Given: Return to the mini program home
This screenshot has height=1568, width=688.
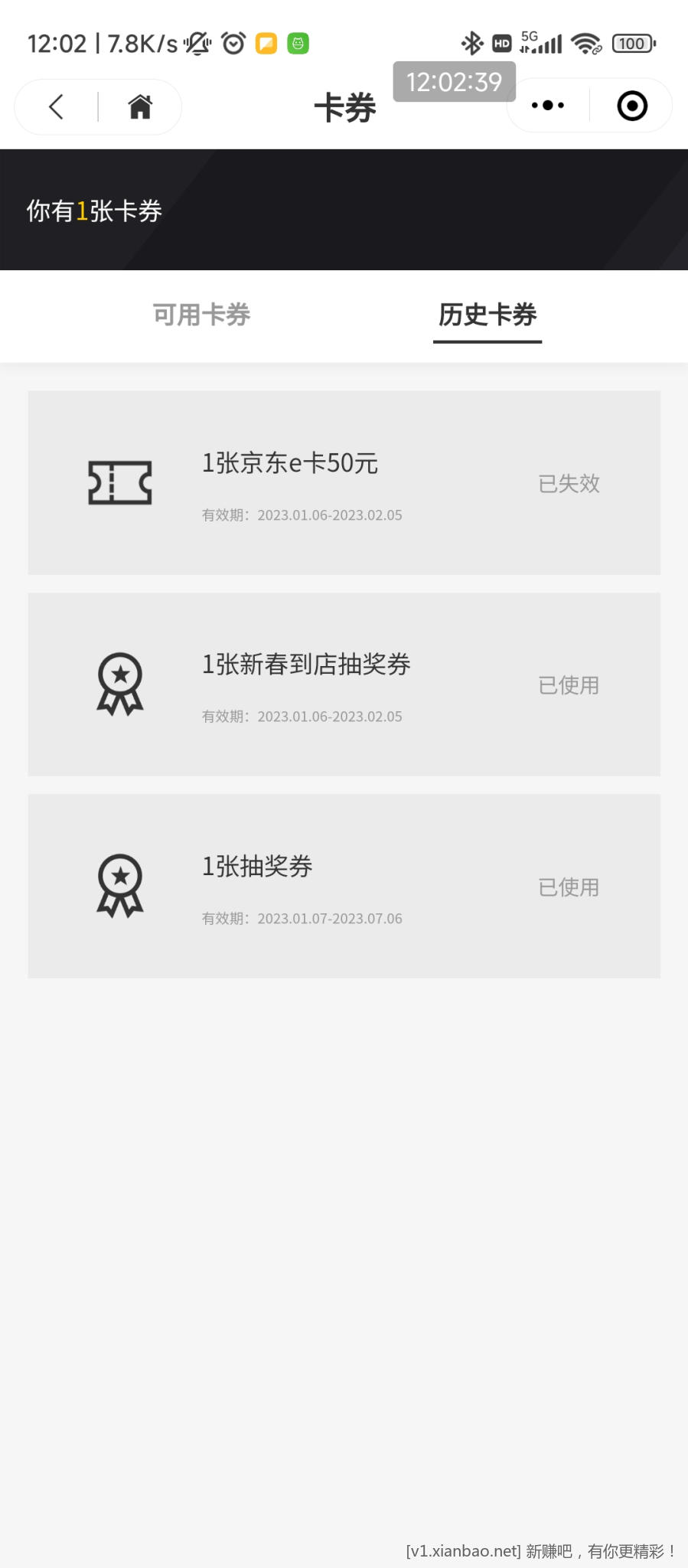Looking at the screenshot, I should (x=140, y=106).
